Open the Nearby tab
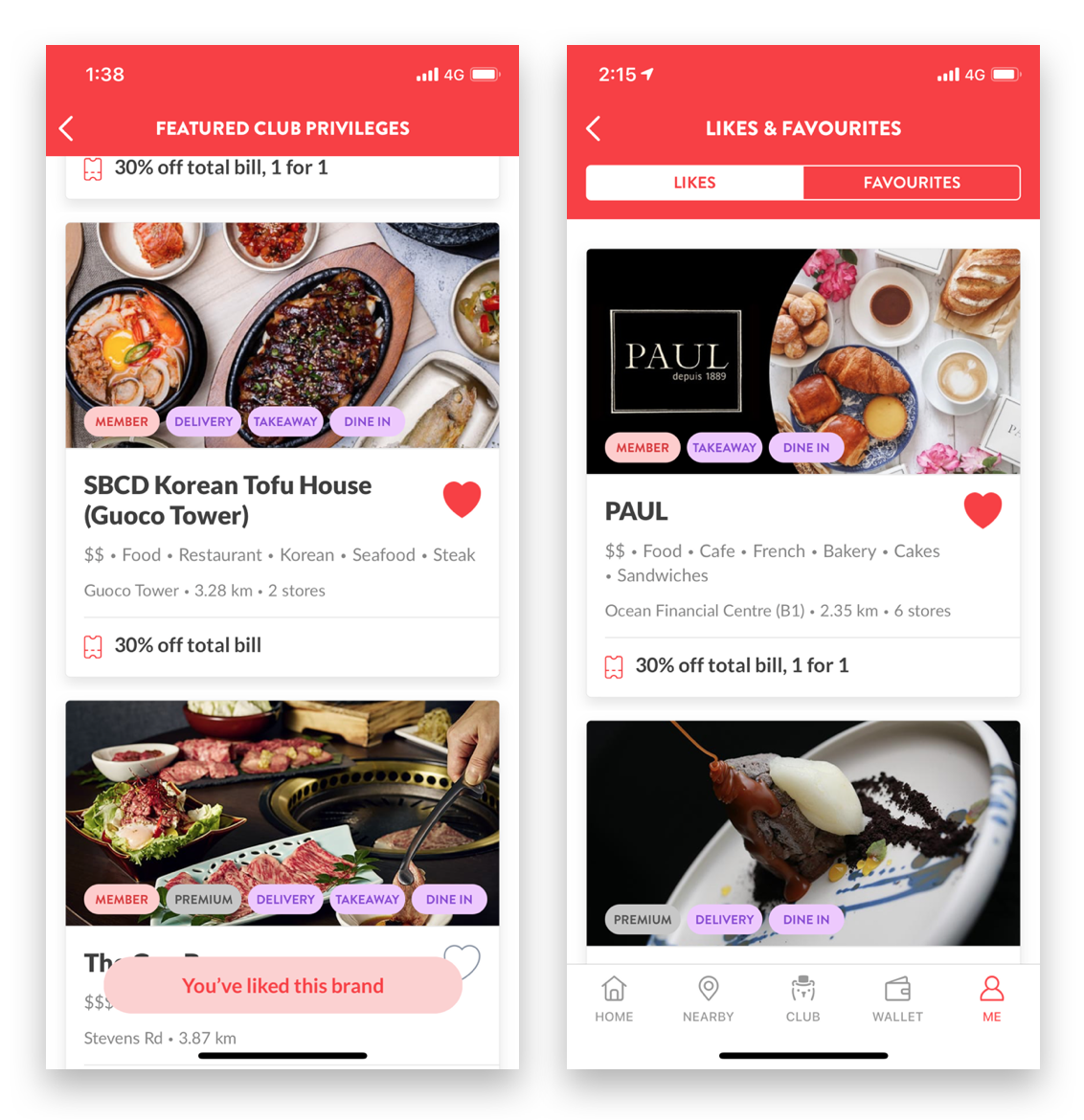The image size is (1084, 1120). (708, 998)
